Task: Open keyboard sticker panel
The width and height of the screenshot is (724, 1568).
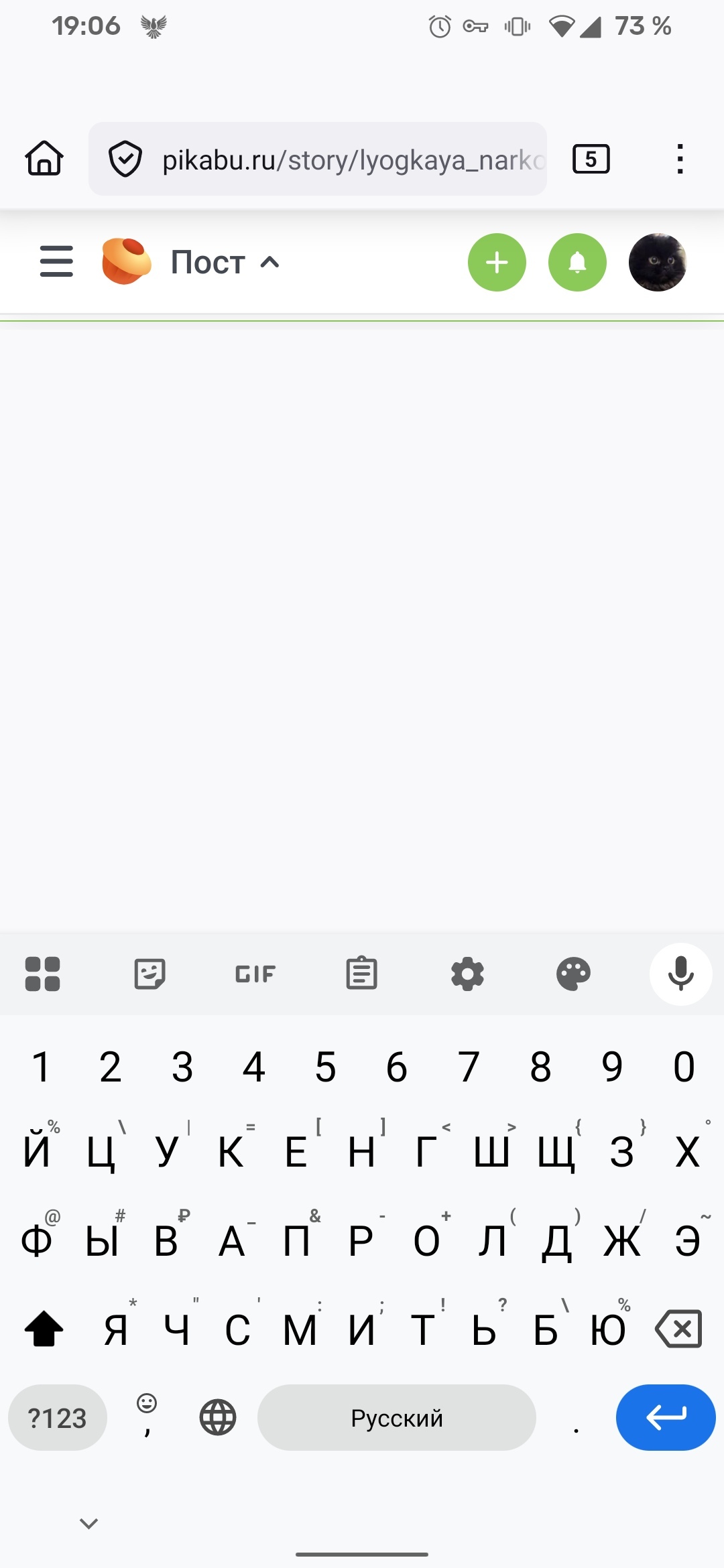Action: click(x=149, y=974)
